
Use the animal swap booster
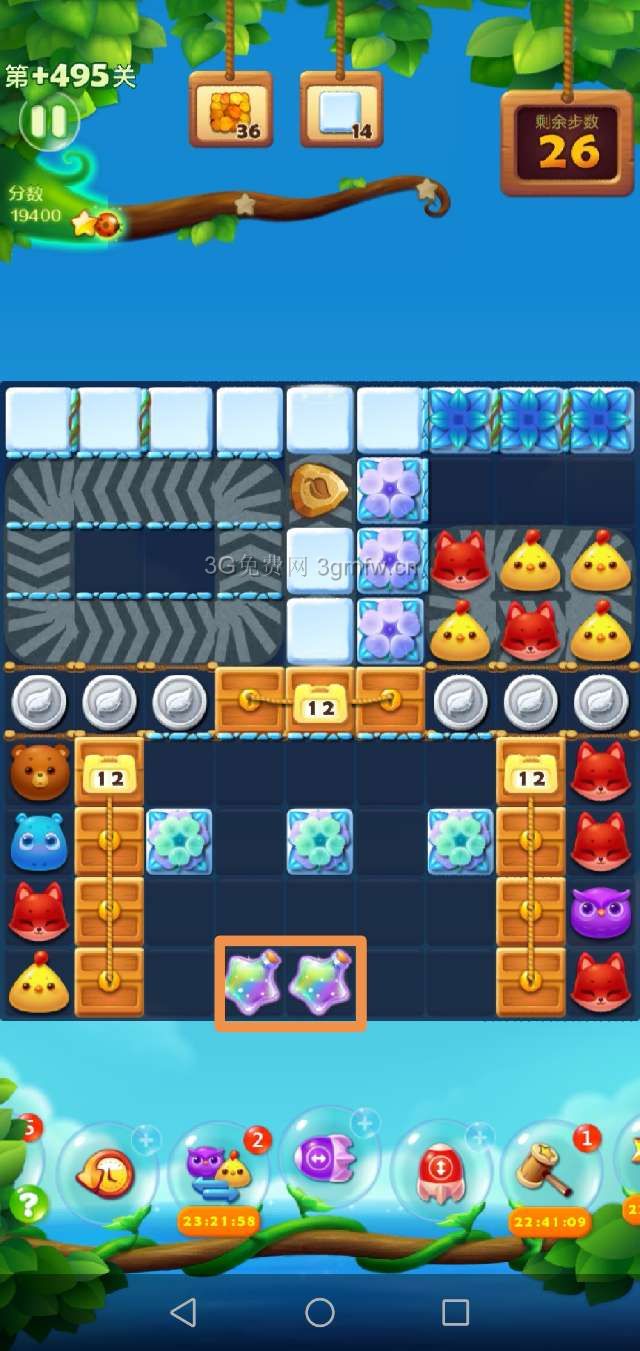pyautogui.click(x=219, y=1170)
